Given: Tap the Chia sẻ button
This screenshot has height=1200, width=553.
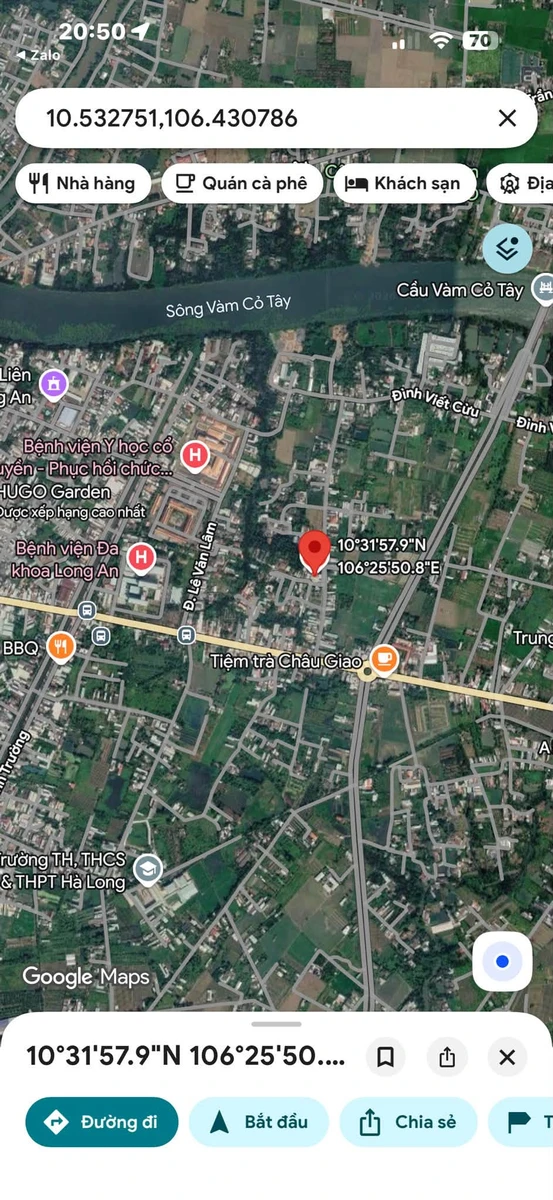Looking at the screenshot, I should click(409, 1122).
